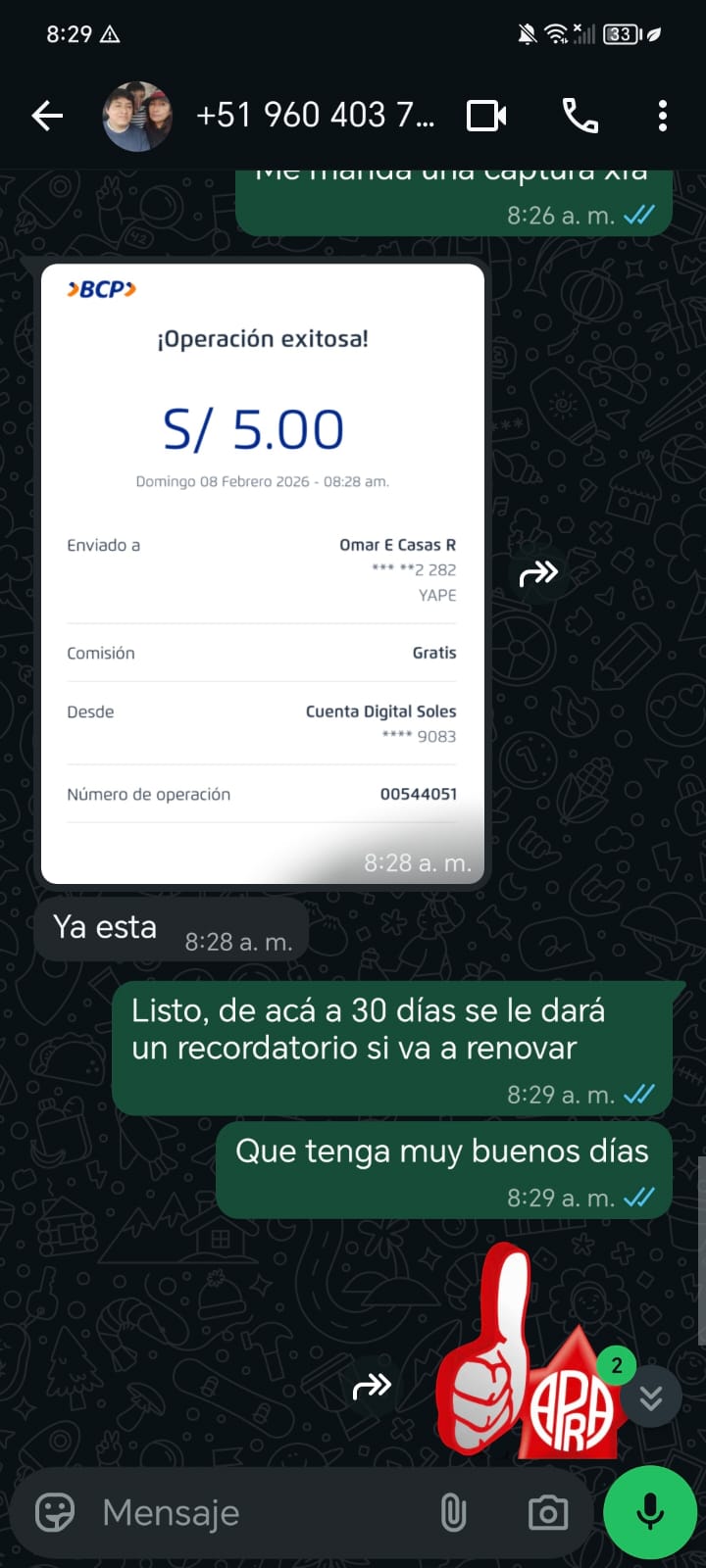The width and height of the screenshot is (706, 1568).
Task: Jump to latest unread messages
Action: click(x=650, y=1396)
